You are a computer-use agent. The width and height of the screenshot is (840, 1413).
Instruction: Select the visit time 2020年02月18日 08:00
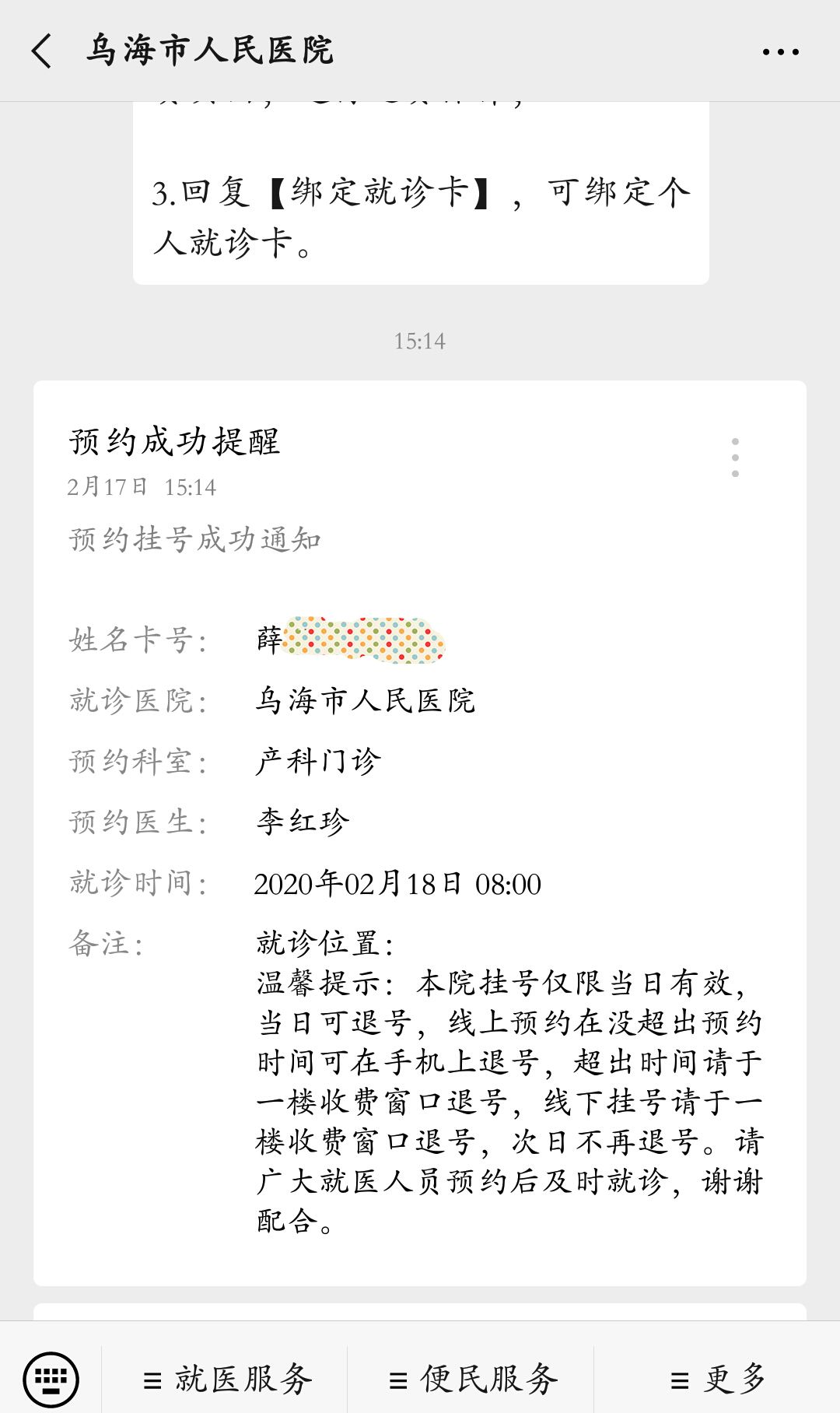pyautogui.click(x=397, y=883)
